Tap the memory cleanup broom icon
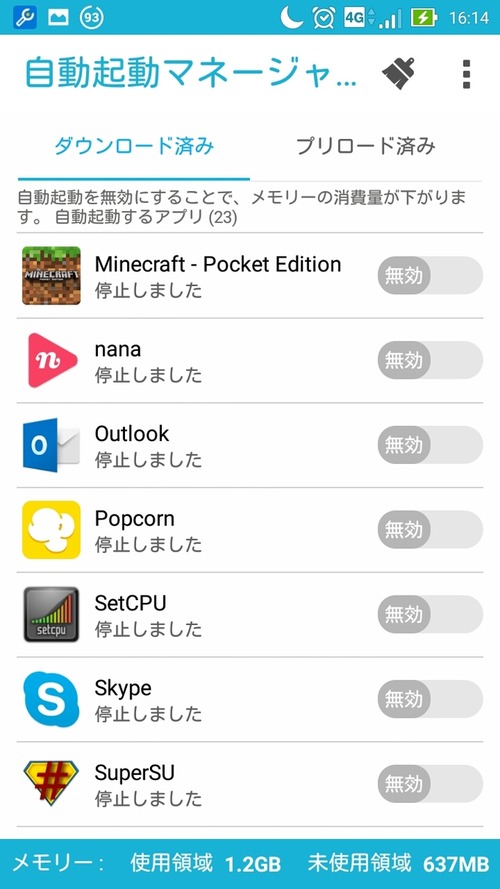The width and height of the screenshot is (500, 889). click(398, 74)
